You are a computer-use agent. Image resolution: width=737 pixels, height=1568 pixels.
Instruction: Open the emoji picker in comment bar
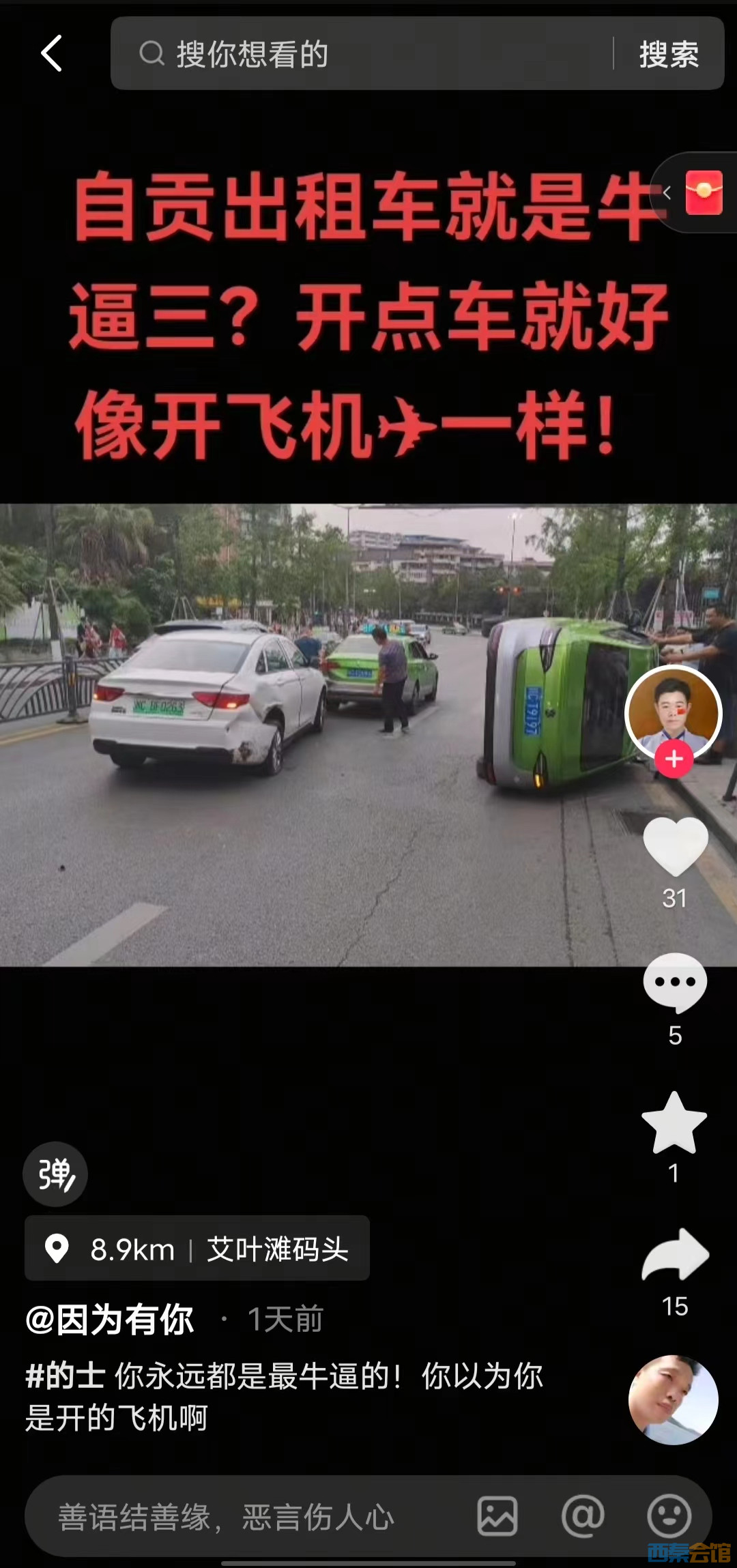(668, 1516)
